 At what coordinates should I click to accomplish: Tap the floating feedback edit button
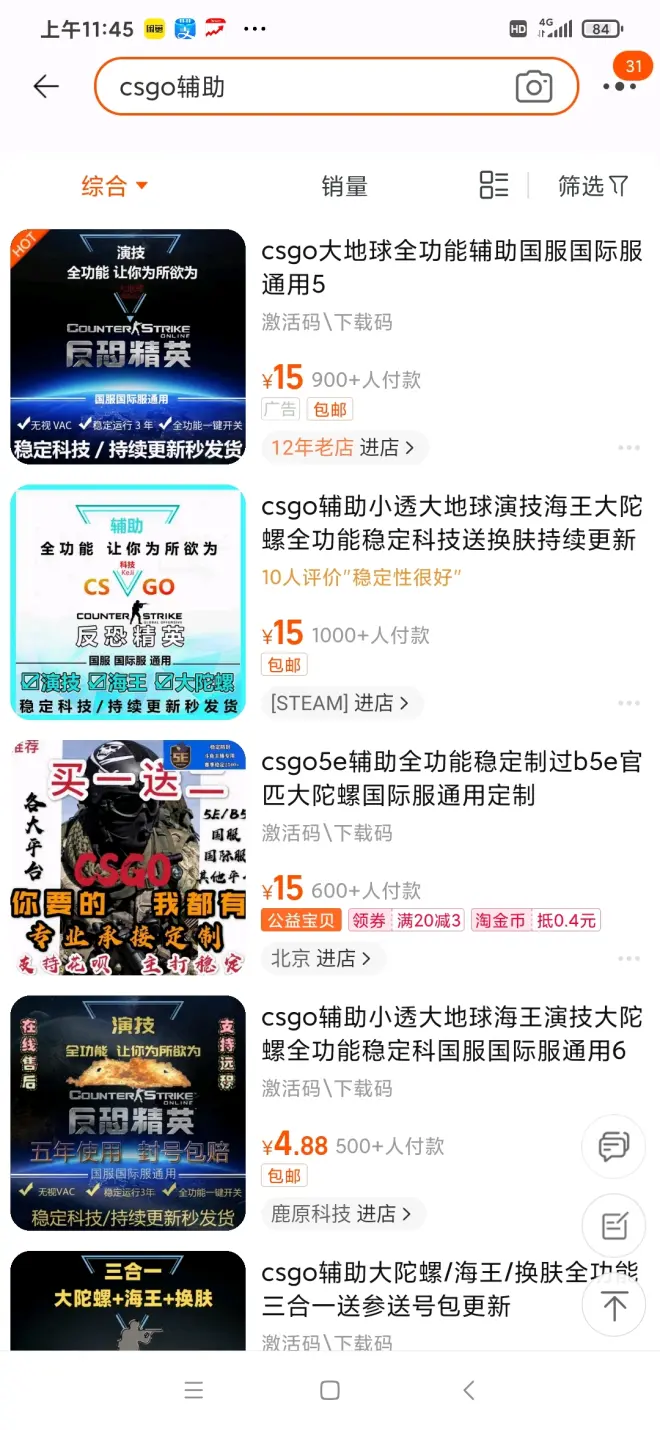[613, 1224]
